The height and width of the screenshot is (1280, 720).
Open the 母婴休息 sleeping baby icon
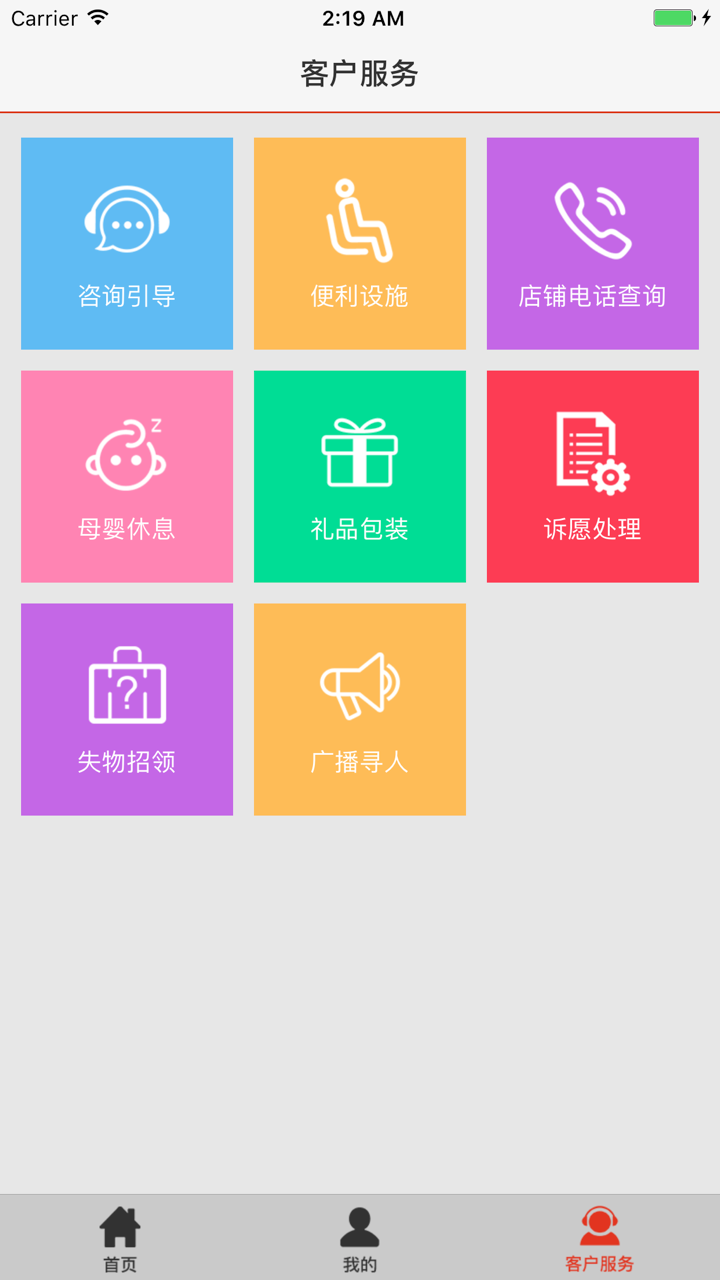(126, 450)
